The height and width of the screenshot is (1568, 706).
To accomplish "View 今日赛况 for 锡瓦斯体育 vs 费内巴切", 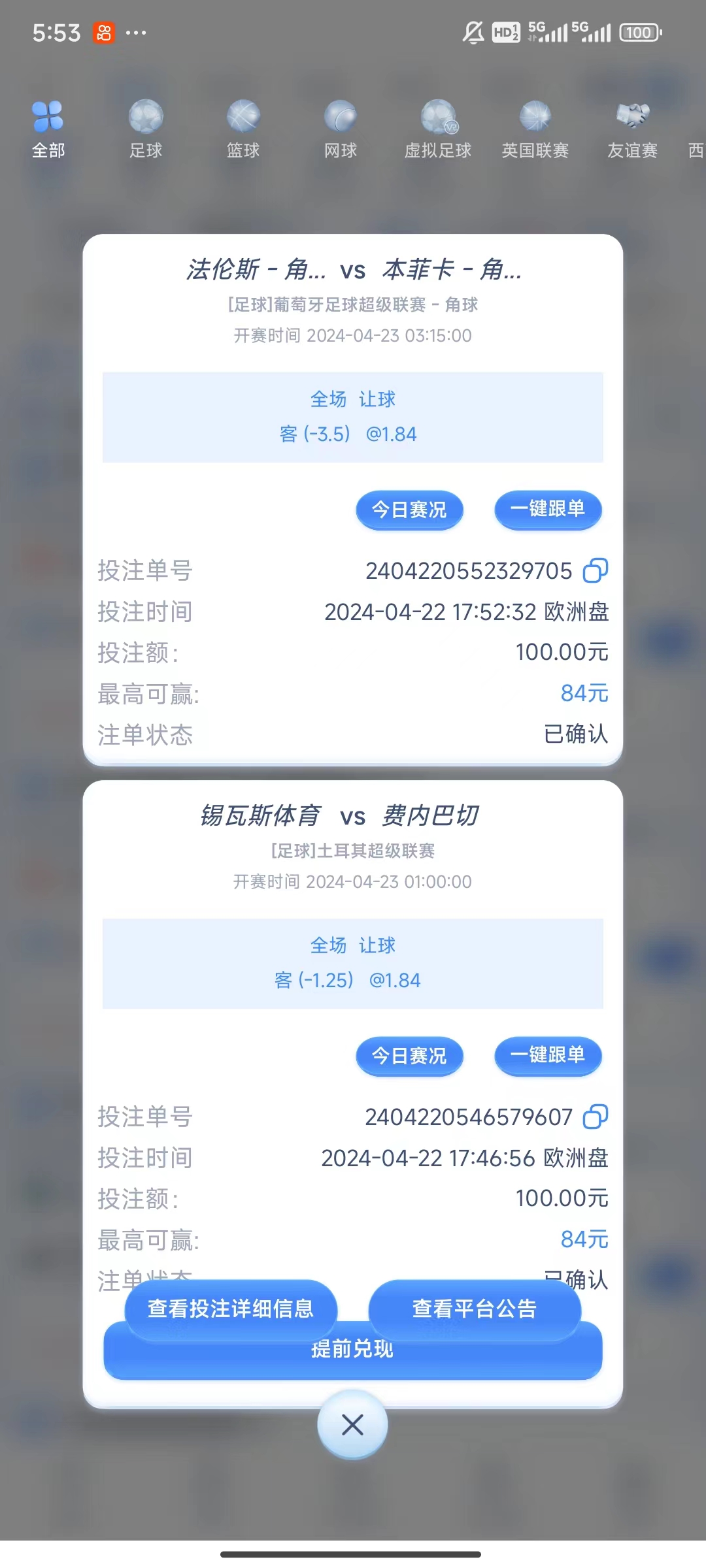I will [x=409, y=1056].
